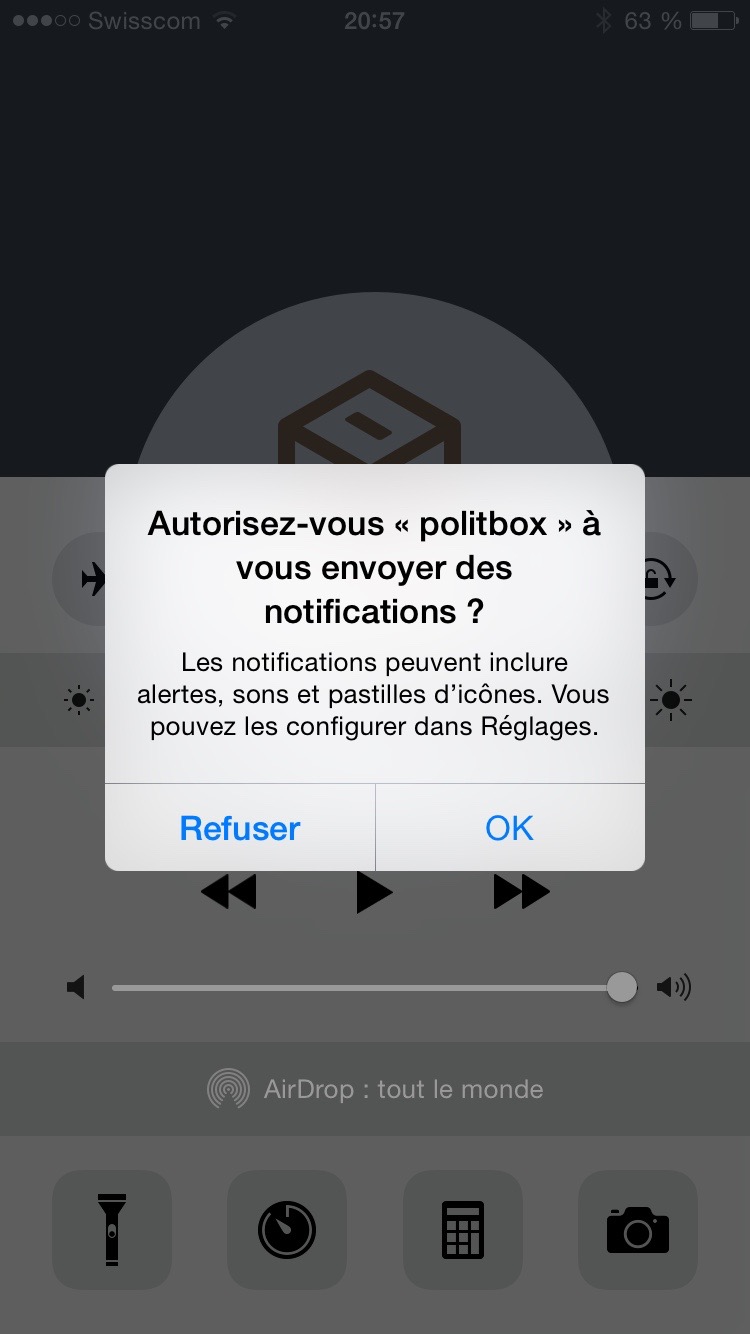
Task: Open the timer shortcut
Action: pyautogui.click(x=287, y=1230)
